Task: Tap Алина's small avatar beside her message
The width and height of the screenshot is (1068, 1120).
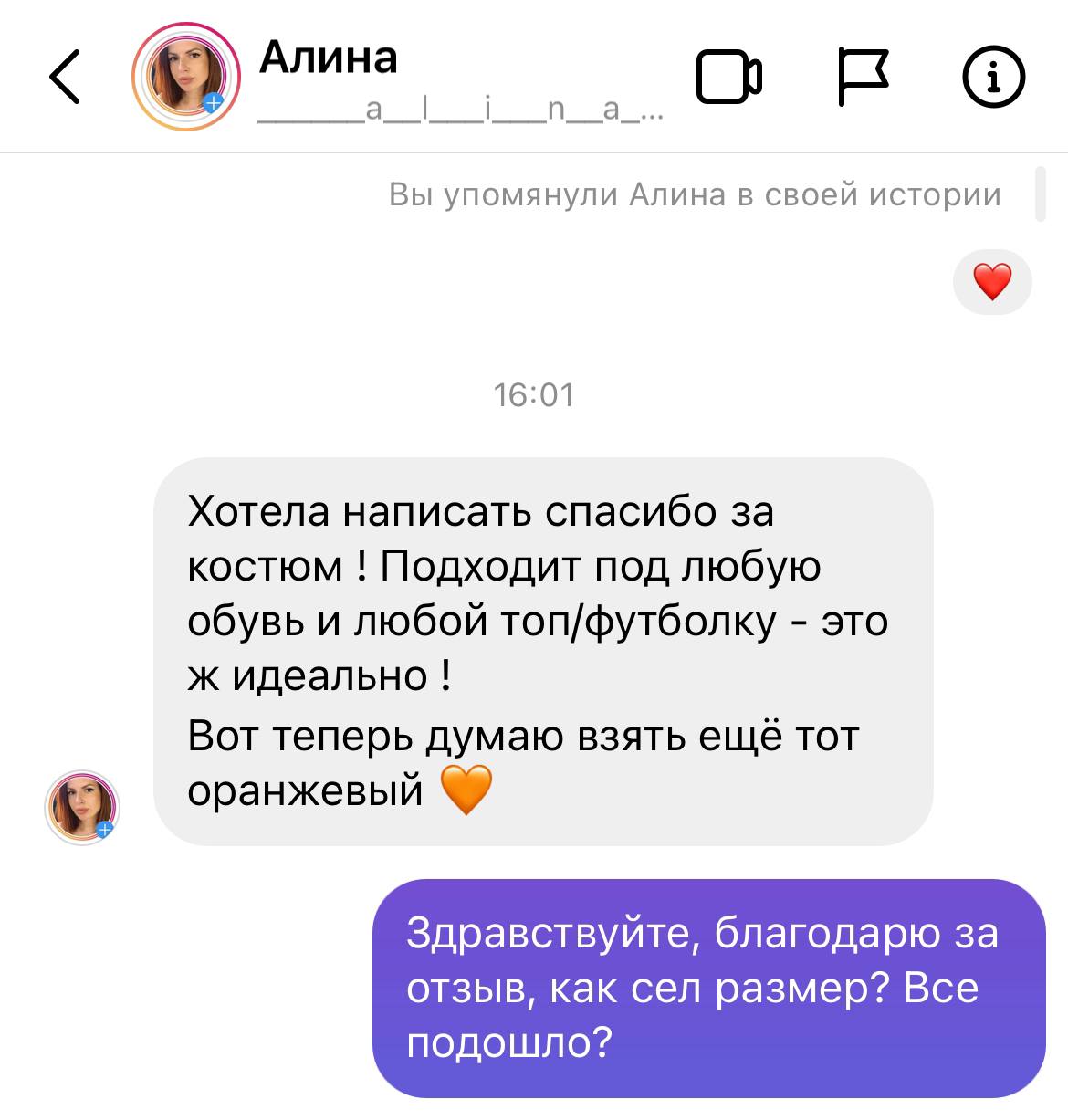Action: (x=82, y=807)
